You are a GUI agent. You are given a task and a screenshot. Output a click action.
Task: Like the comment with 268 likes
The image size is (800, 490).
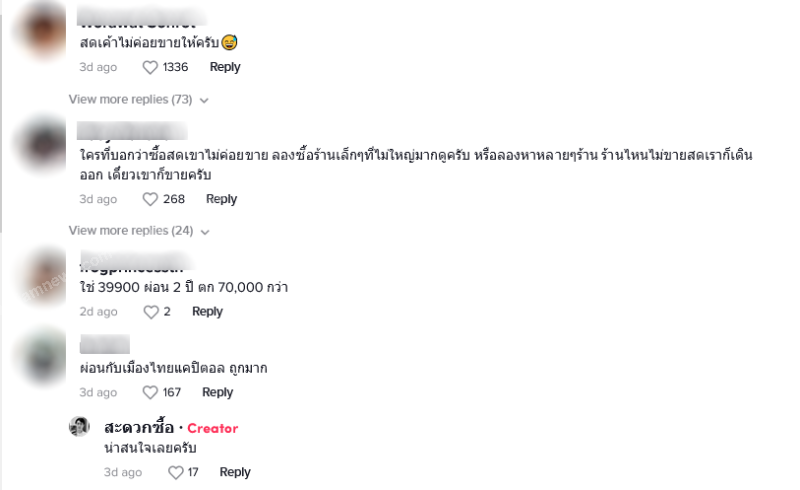pos(151,199)
